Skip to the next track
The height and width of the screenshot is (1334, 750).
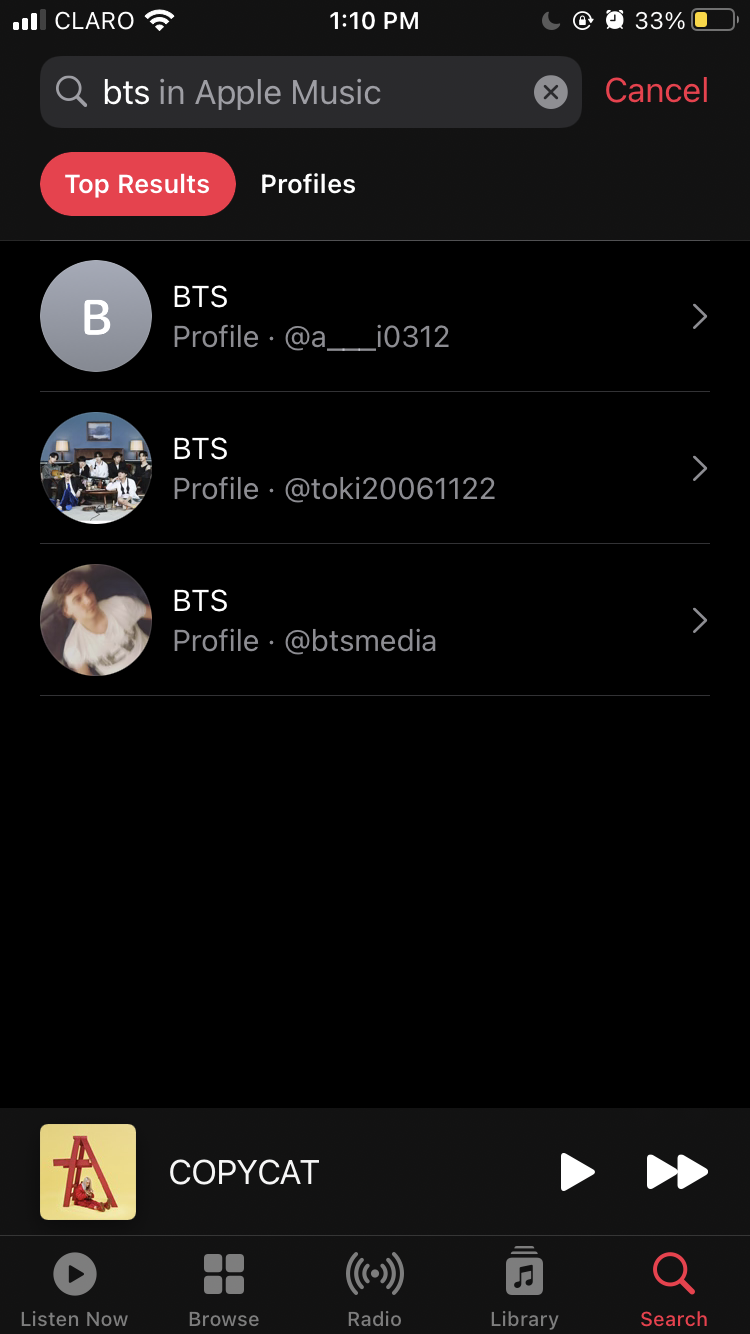[x=677, y=1172]
